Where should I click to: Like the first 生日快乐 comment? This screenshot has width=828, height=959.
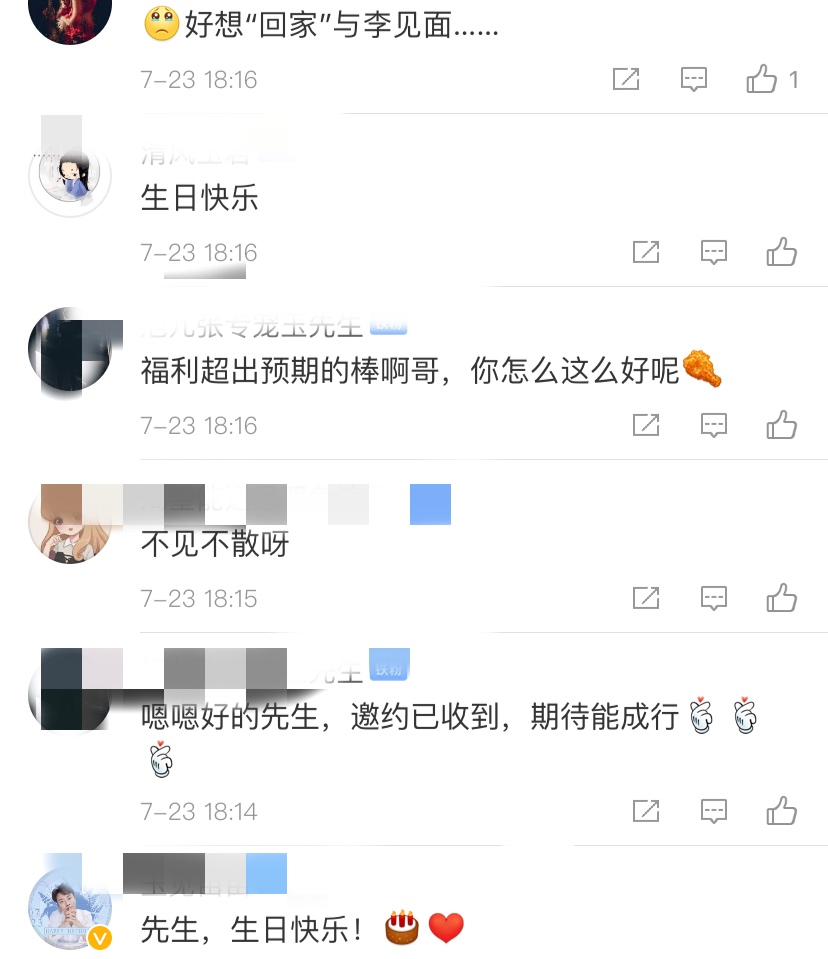click(x=782, y=253)
